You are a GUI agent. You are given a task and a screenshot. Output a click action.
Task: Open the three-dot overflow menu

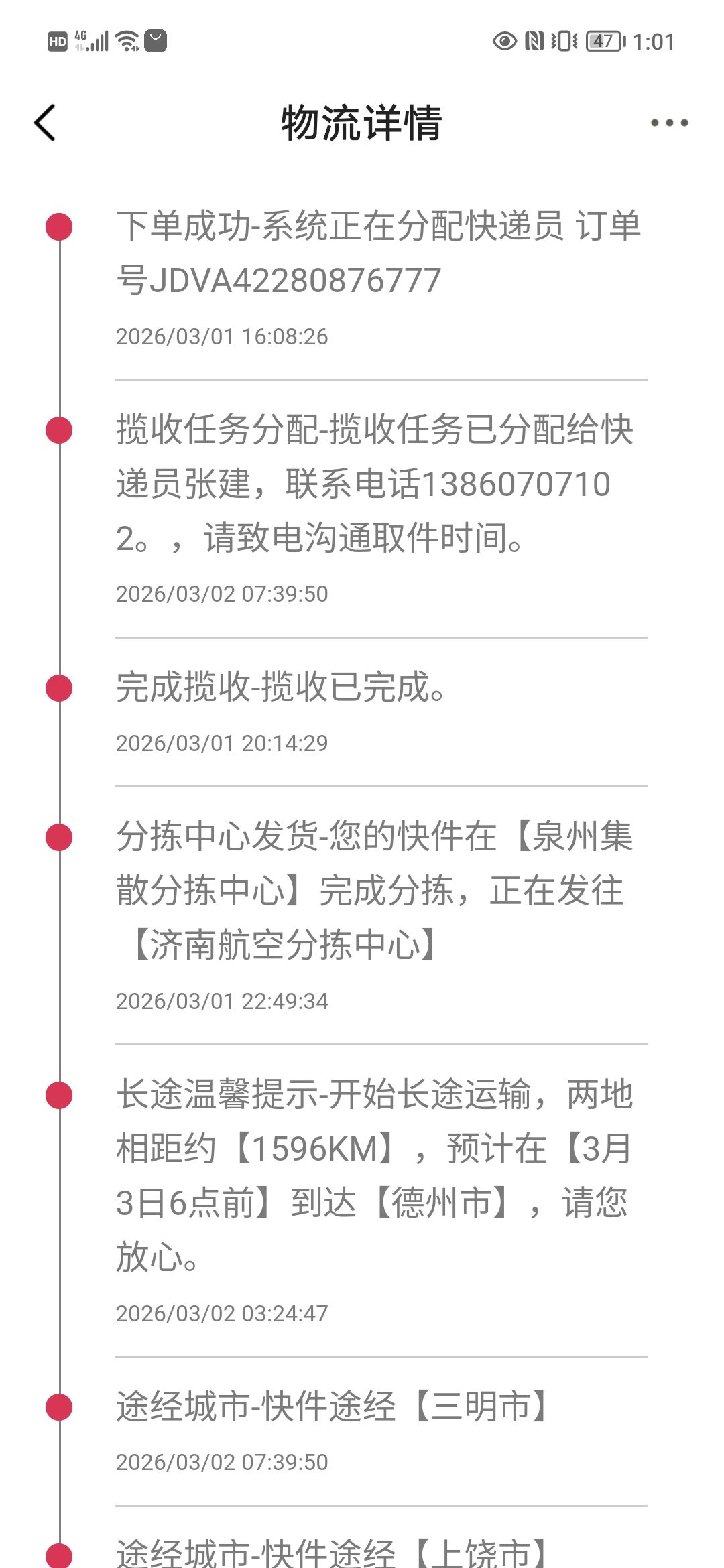669,123
